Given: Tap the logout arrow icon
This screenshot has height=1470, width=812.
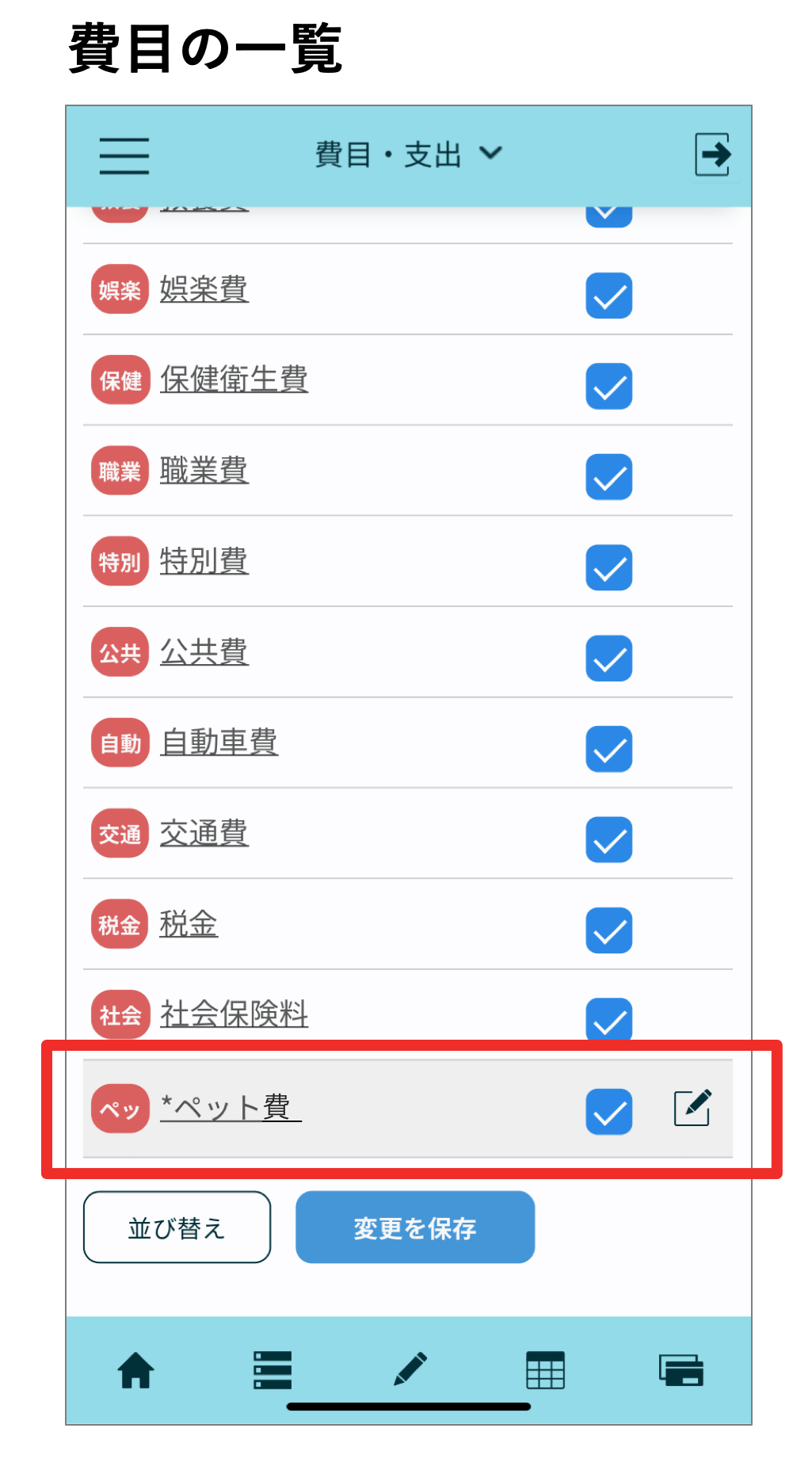Looking at the screenshot, I should 711,155.
